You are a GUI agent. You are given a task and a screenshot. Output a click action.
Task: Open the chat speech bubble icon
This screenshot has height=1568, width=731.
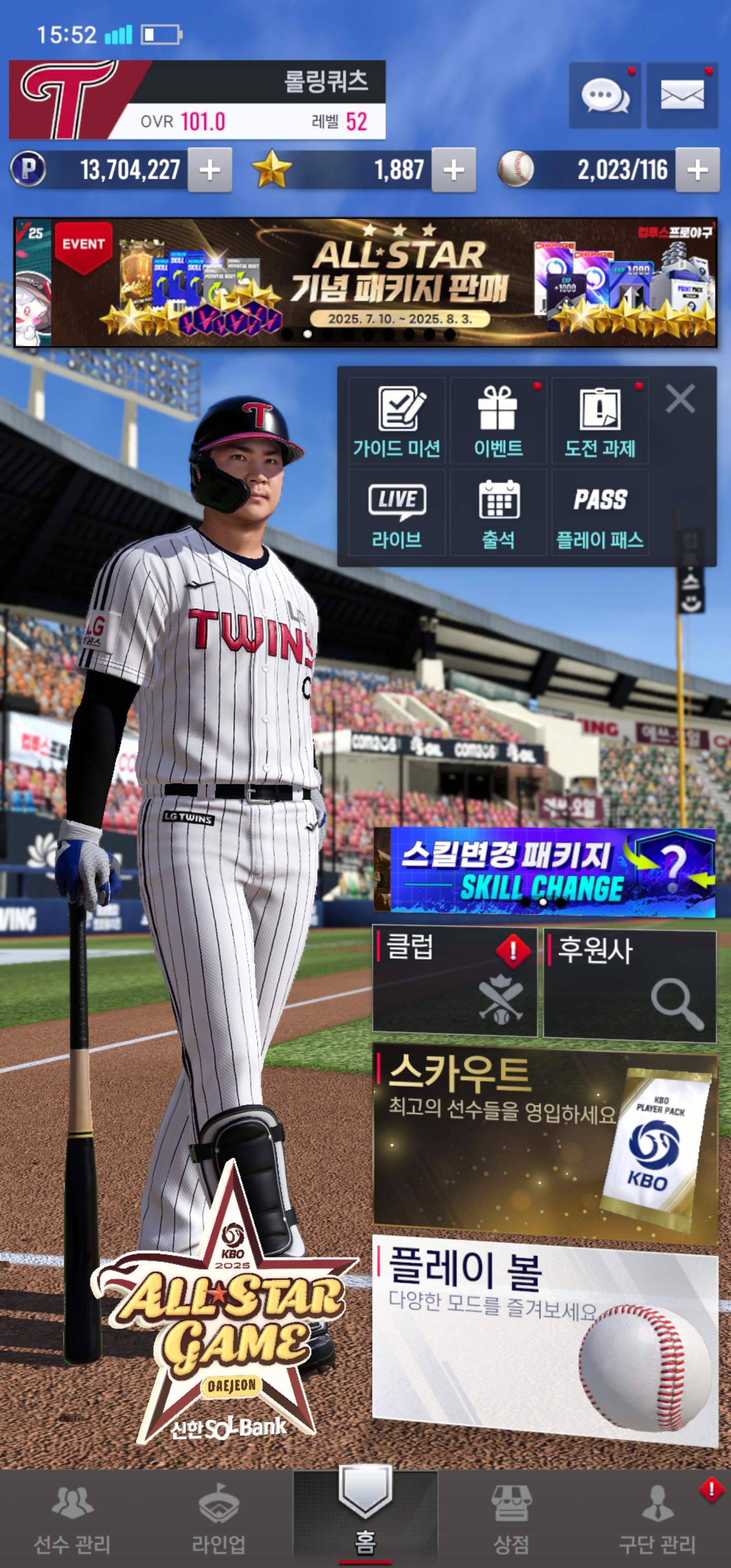click(x=605, y=95)
